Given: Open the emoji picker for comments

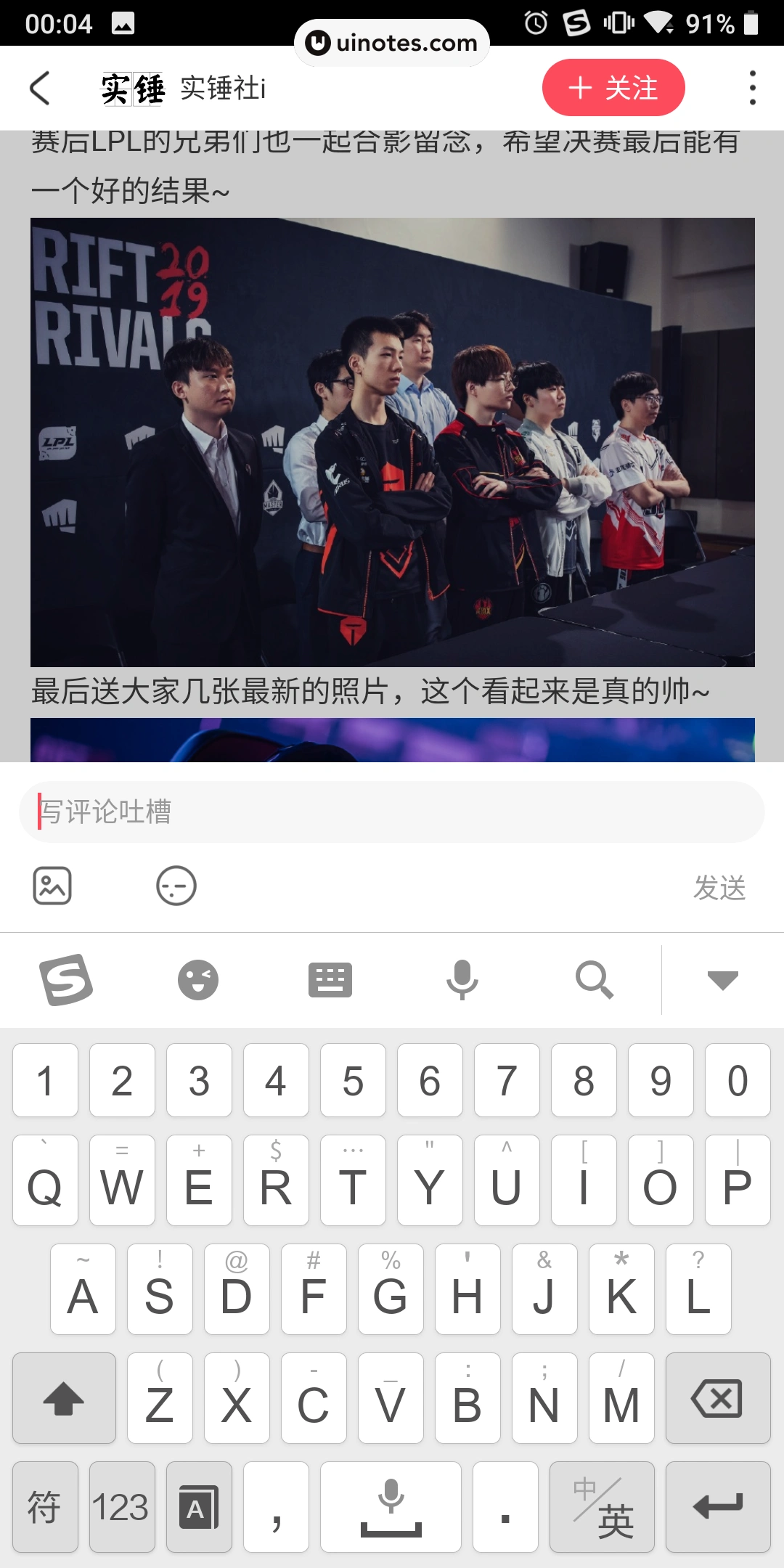Looking at the screenshot, I should 176,886.
